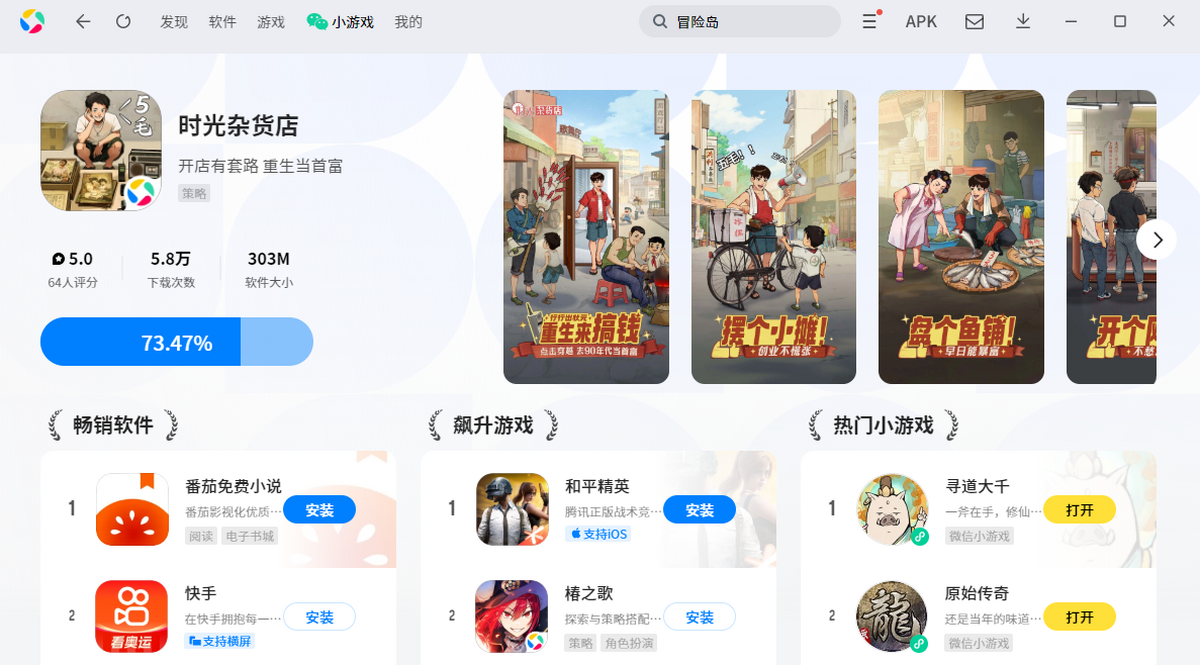Open the 我的 tab
The height and width of the screenshot is (665, 1200).
[408, 21]
